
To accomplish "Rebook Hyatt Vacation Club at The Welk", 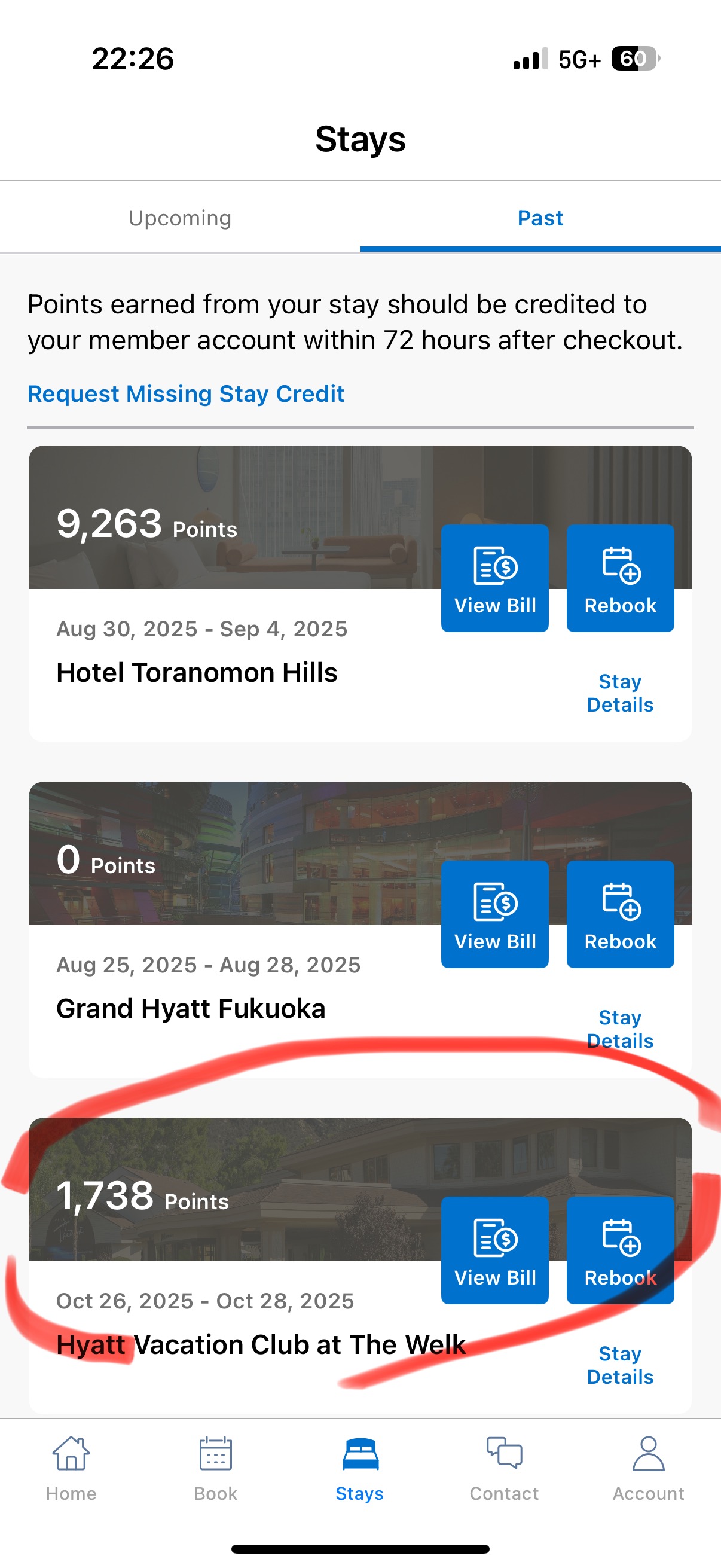I will pyautogui.click(x=620, y=1250).
